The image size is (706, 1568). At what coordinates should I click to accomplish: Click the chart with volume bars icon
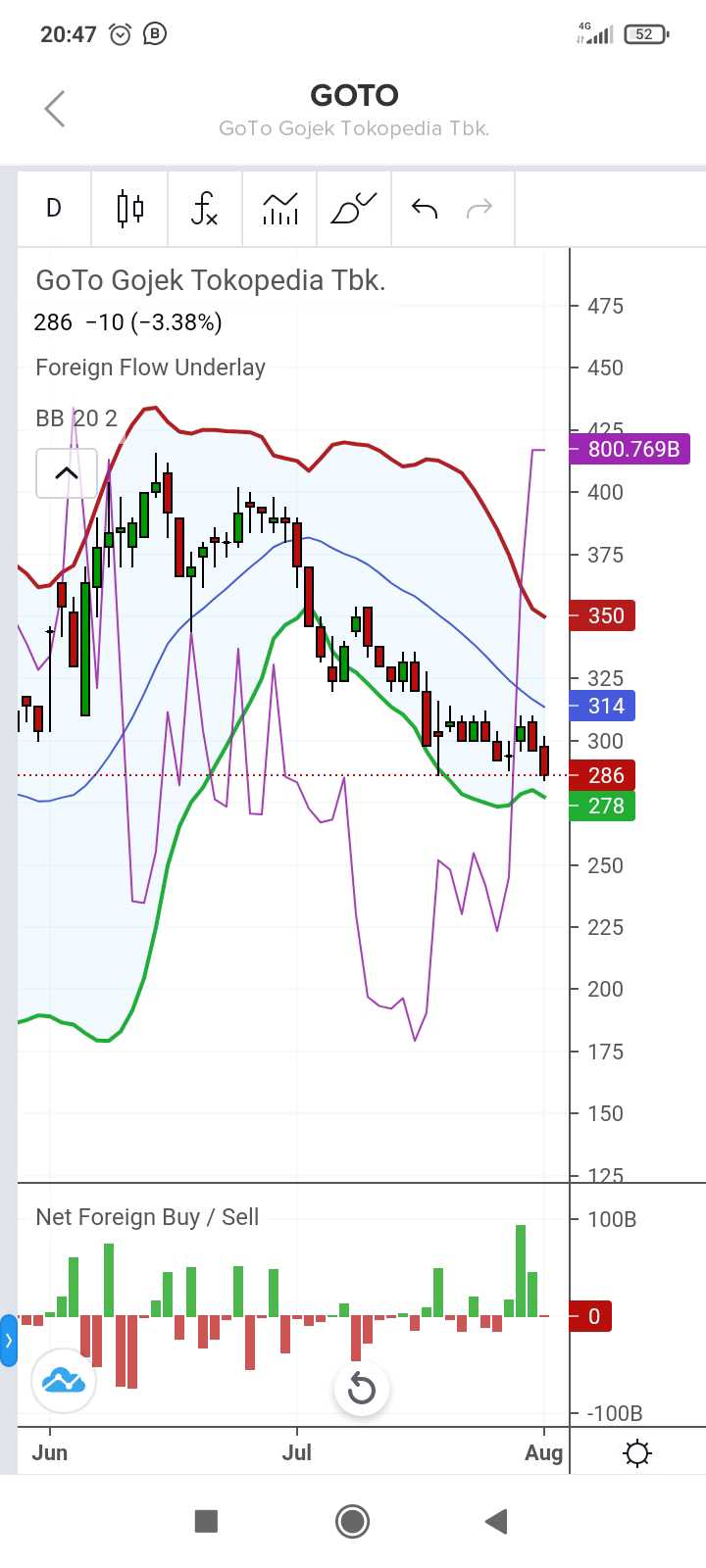278,208
